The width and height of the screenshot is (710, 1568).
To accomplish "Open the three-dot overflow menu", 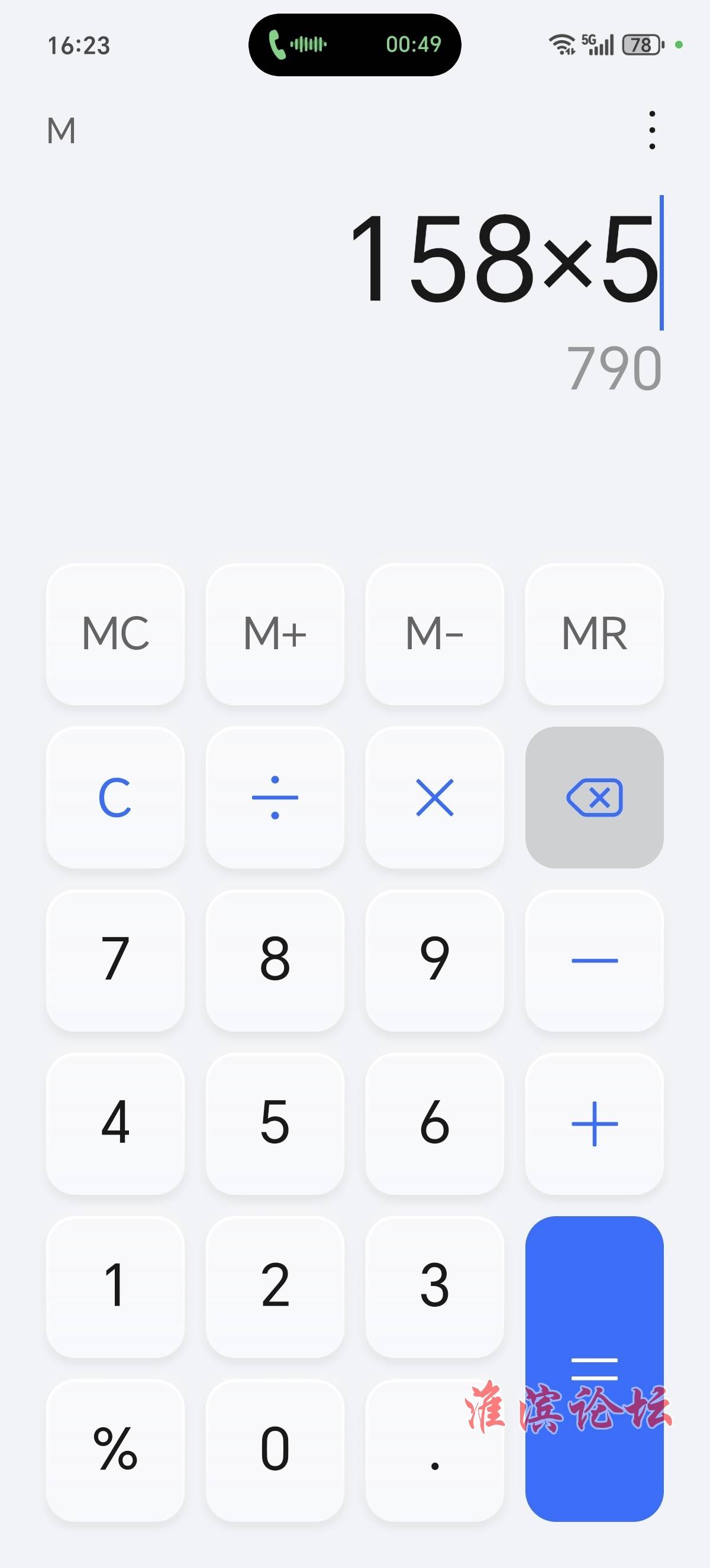I will 652,129.
